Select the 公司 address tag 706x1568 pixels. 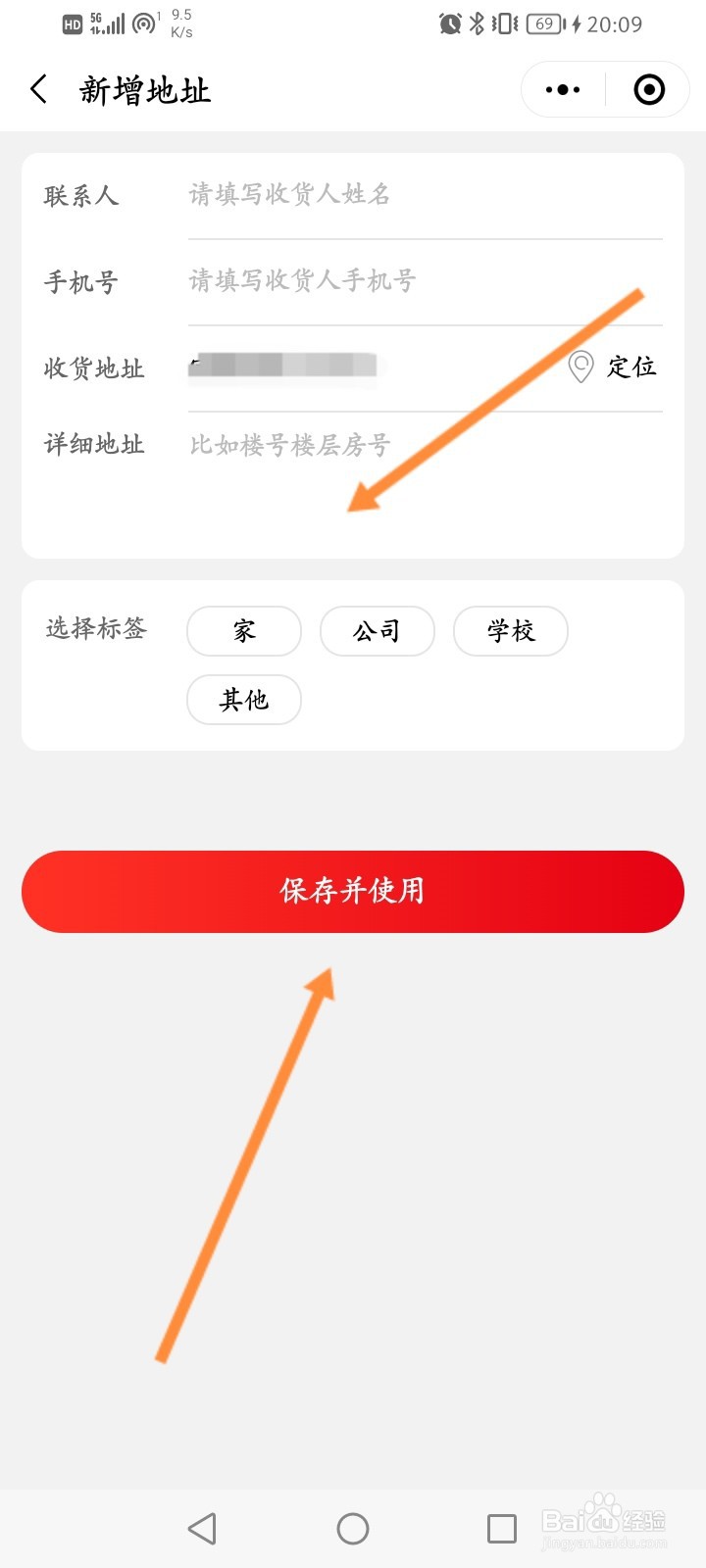(378, 631)
